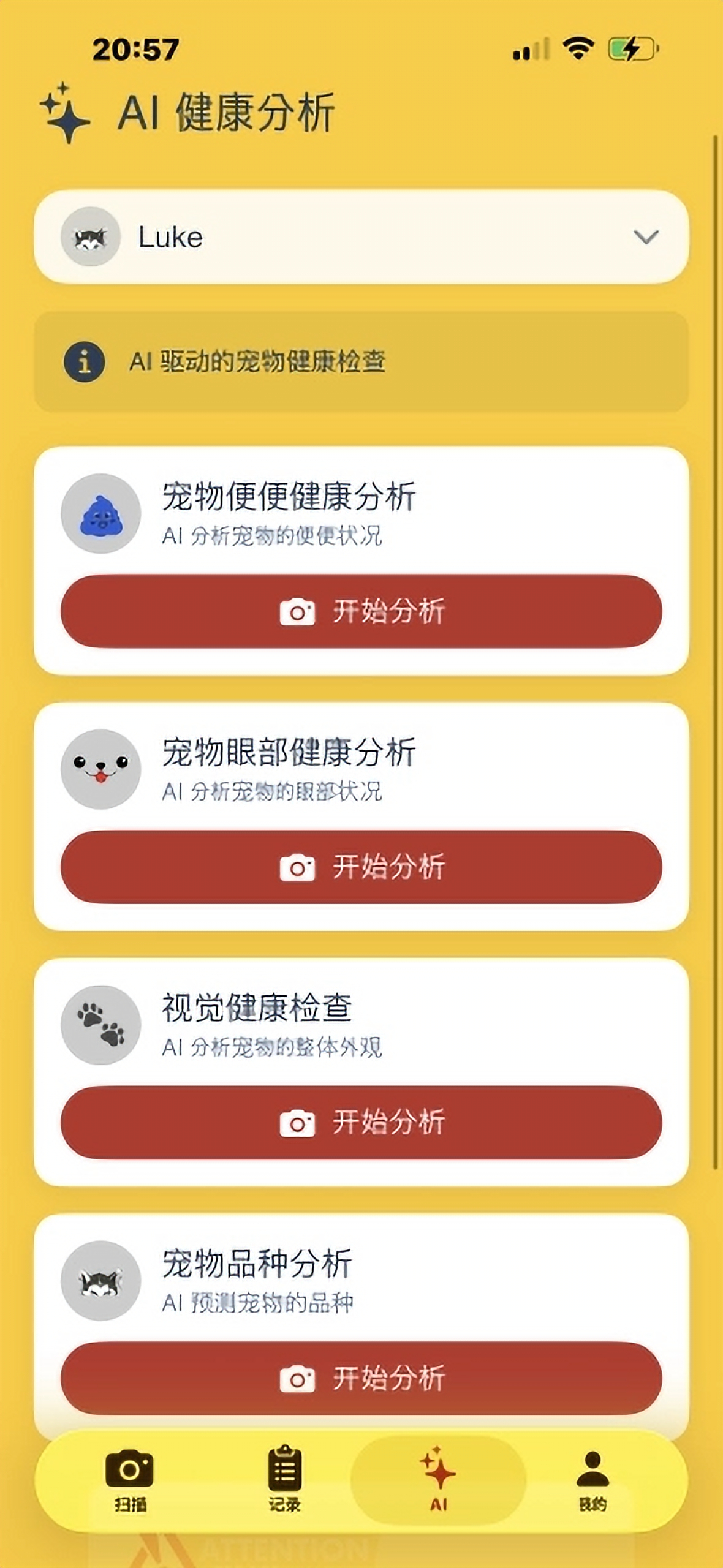The height and width of the screenshot is (1568, 723).
Task: Switch to the 扫描 tab
Action: (x=130, y=1479)
